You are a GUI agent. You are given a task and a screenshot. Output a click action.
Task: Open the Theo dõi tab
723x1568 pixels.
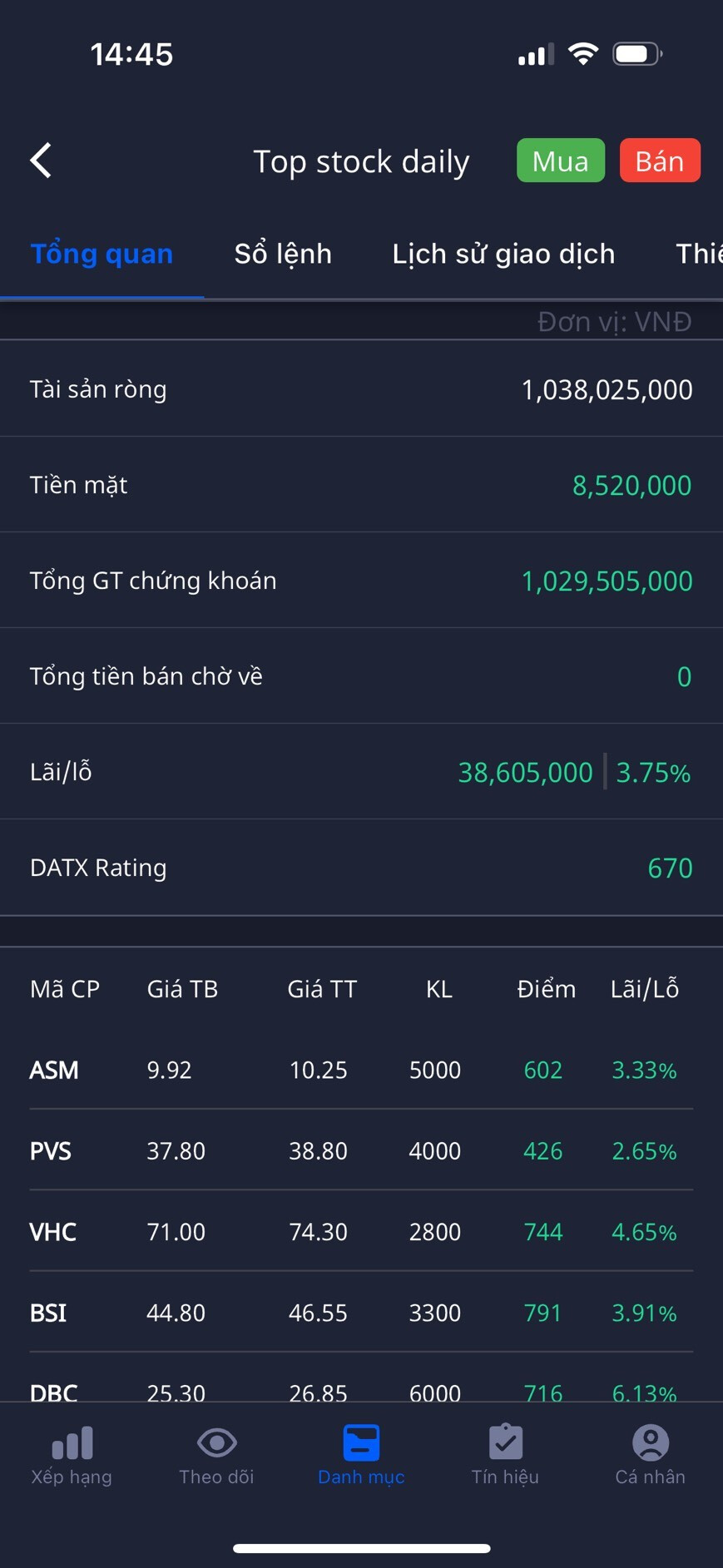216,1456
